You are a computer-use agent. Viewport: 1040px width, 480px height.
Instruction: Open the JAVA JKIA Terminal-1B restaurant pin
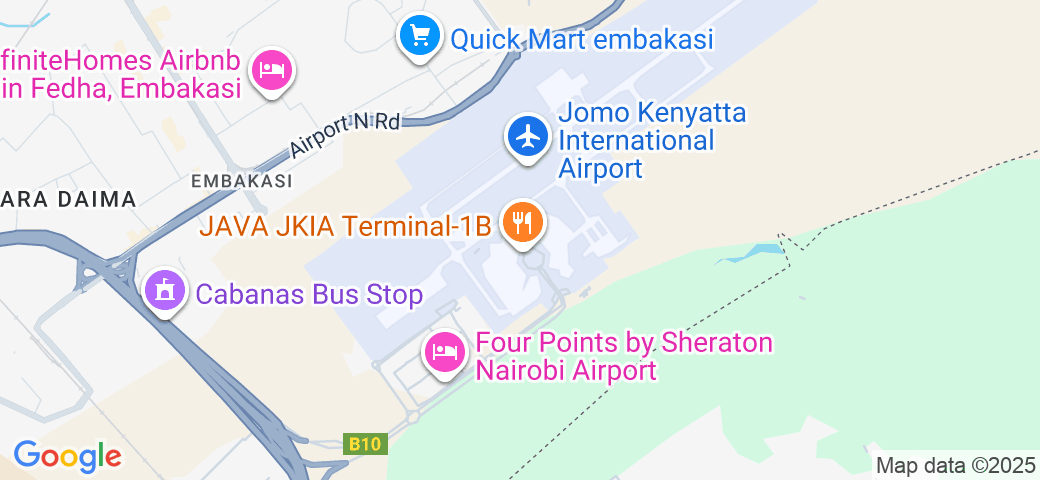[x=521, y=220]
